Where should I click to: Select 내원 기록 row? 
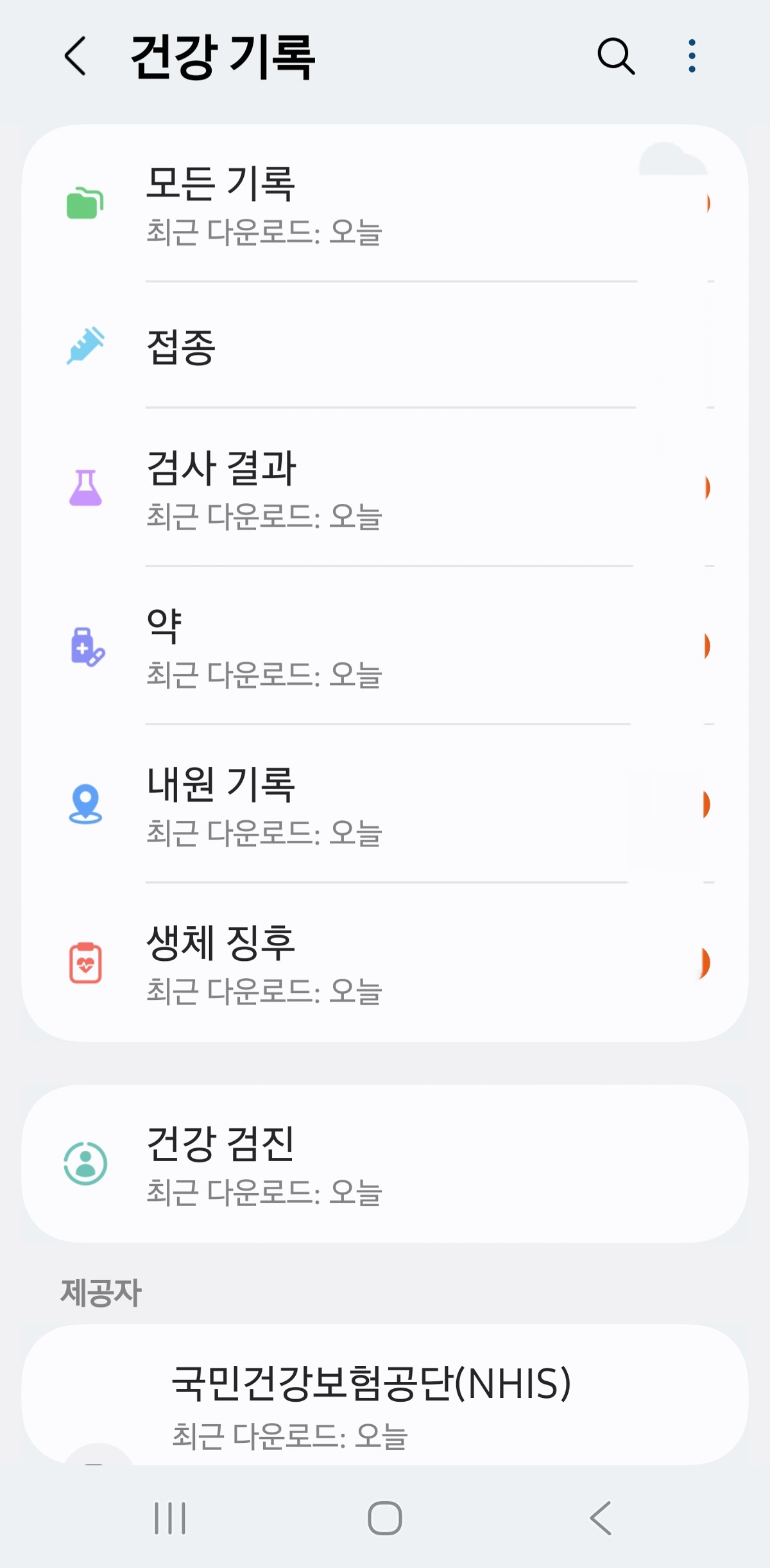click(385, 805)
